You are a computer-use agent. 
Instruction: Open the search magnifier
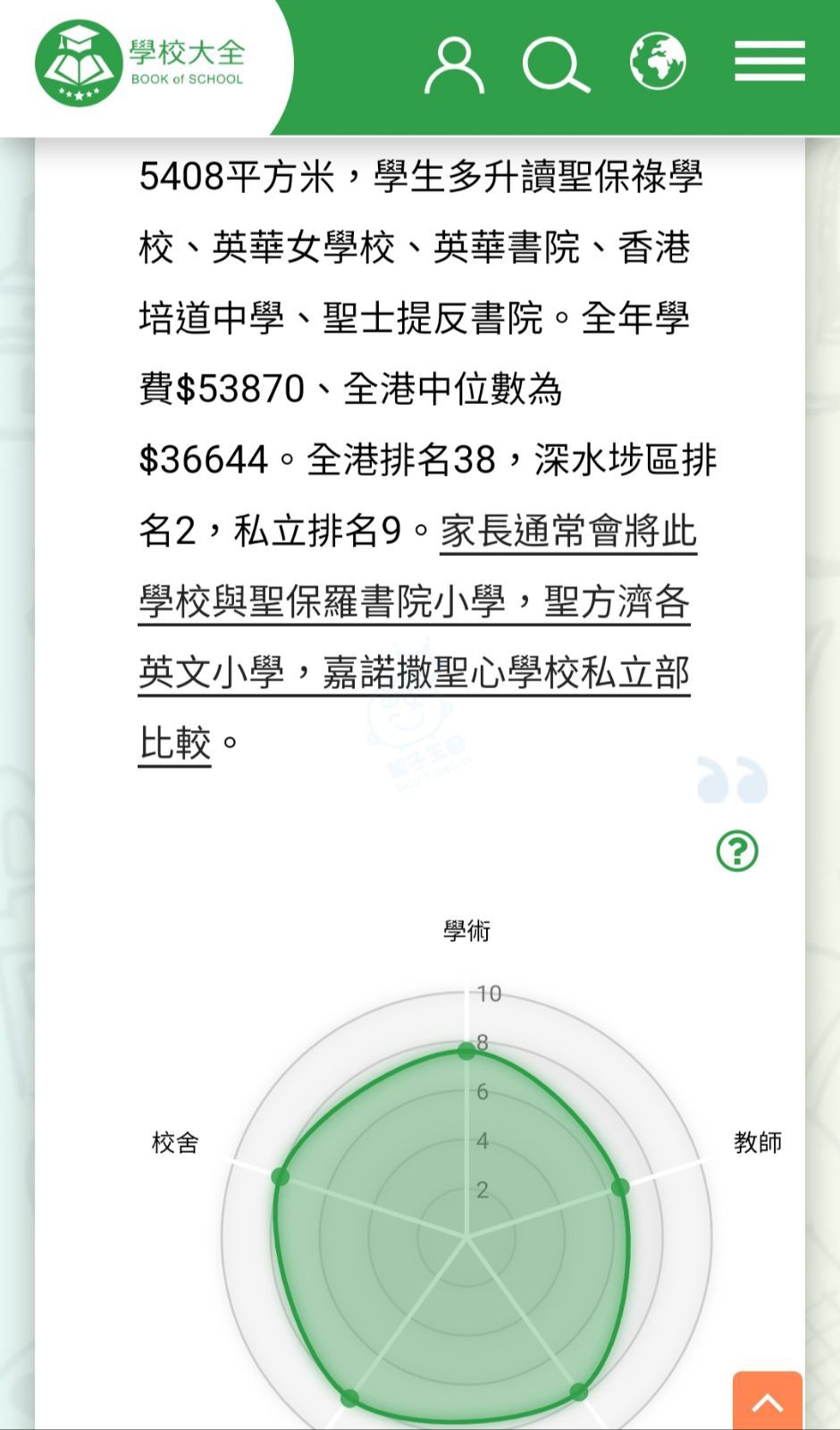pos(555,64)
